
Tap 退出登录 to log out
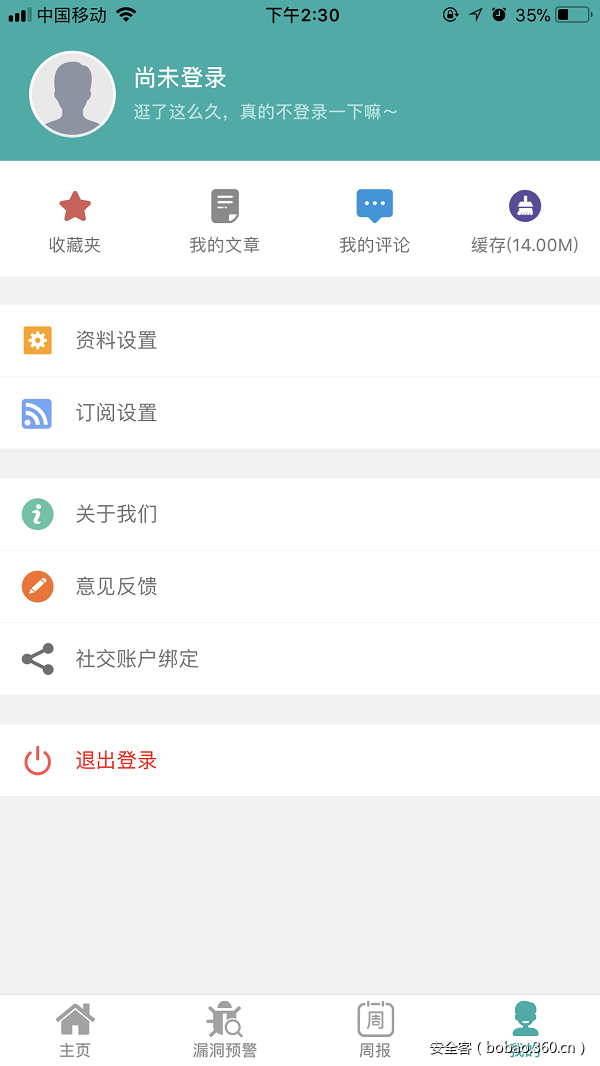tap(300, 760)
